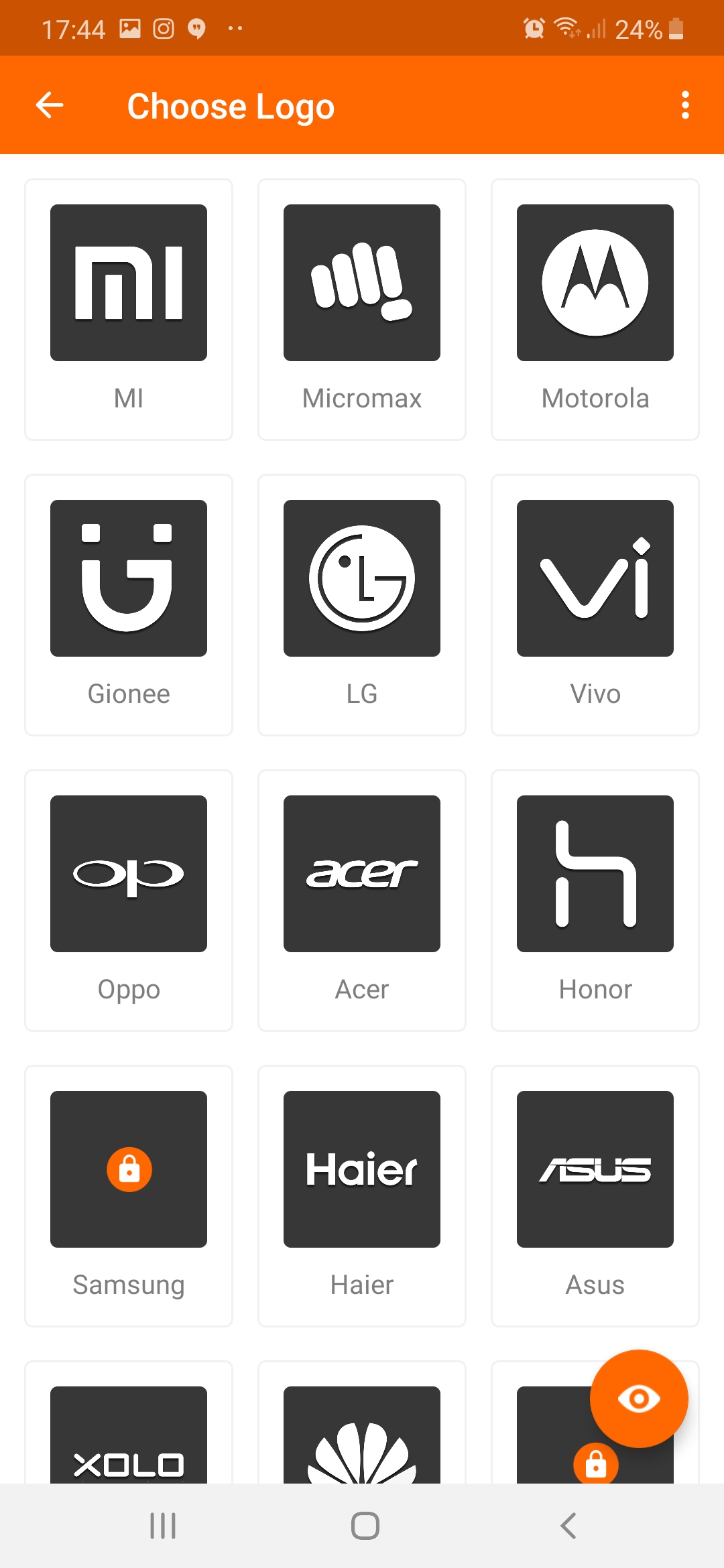Choose the Honor logo
The height and width of the screenshot is (1568, 724).
[x=595, y=901]
